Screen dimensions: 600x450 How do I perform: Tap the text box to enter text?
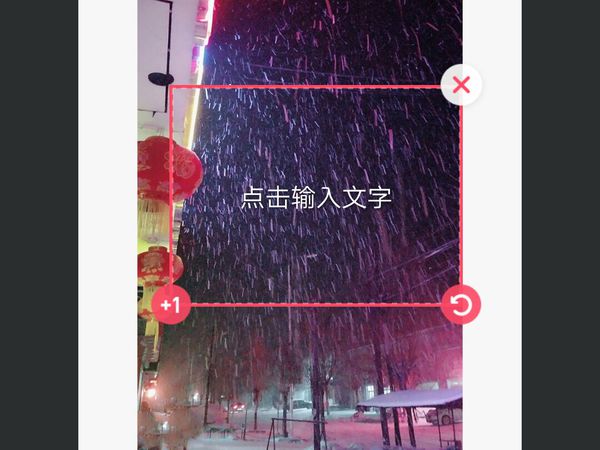coord(316,197)
